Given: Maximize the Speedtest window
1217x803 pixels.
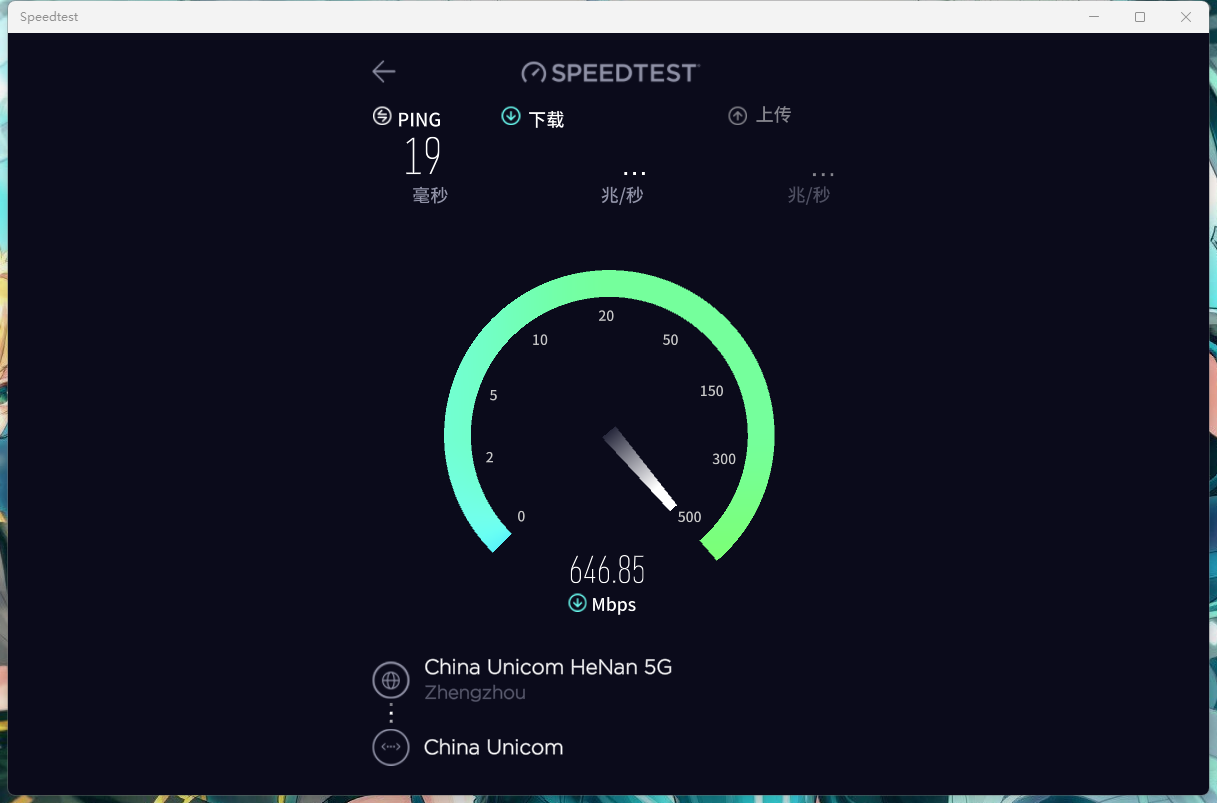Looking at the screenshot, I should (1140, 17).
